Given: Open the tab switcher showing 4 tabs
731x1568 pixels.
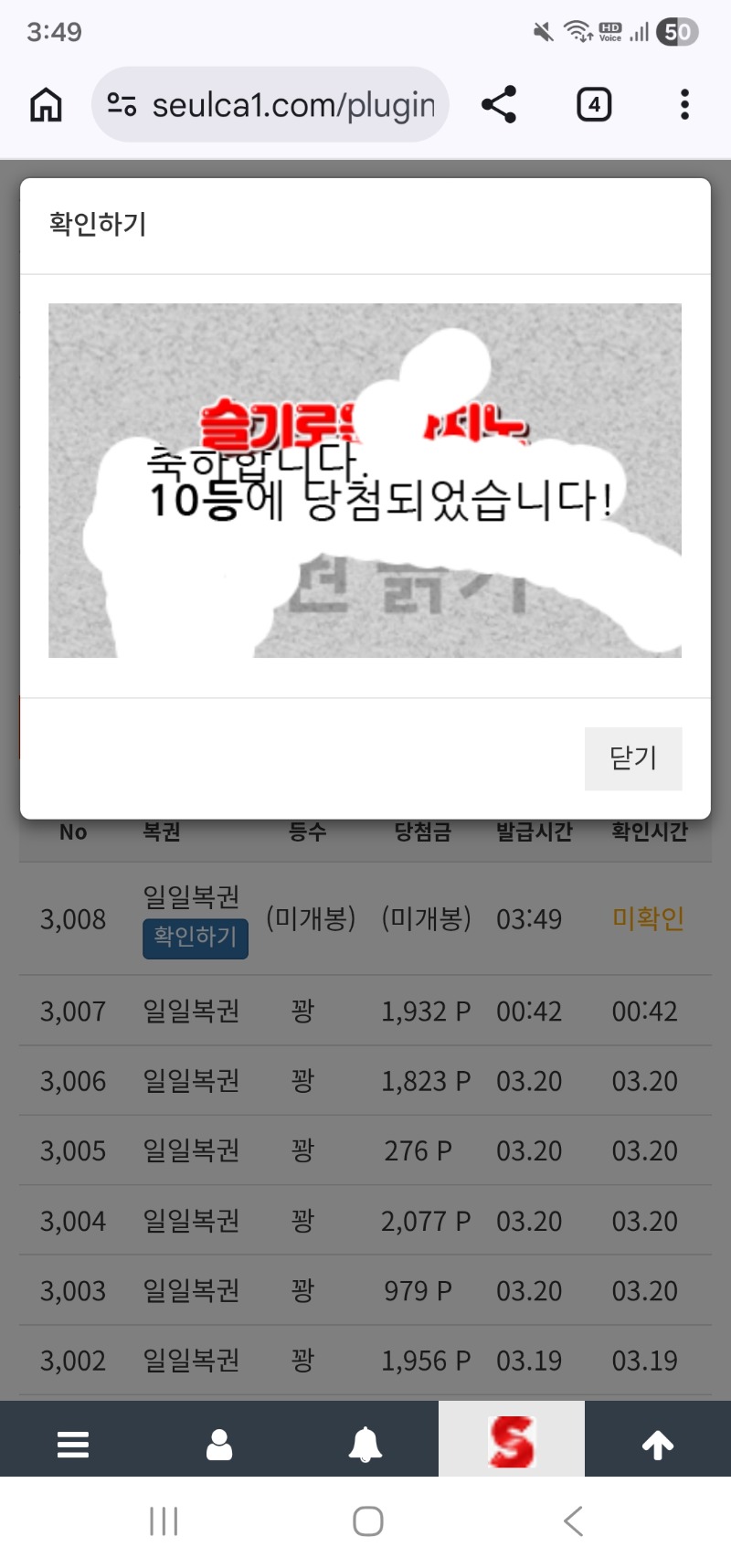Looking at the screenshot, I should click(x=594, y=105).
